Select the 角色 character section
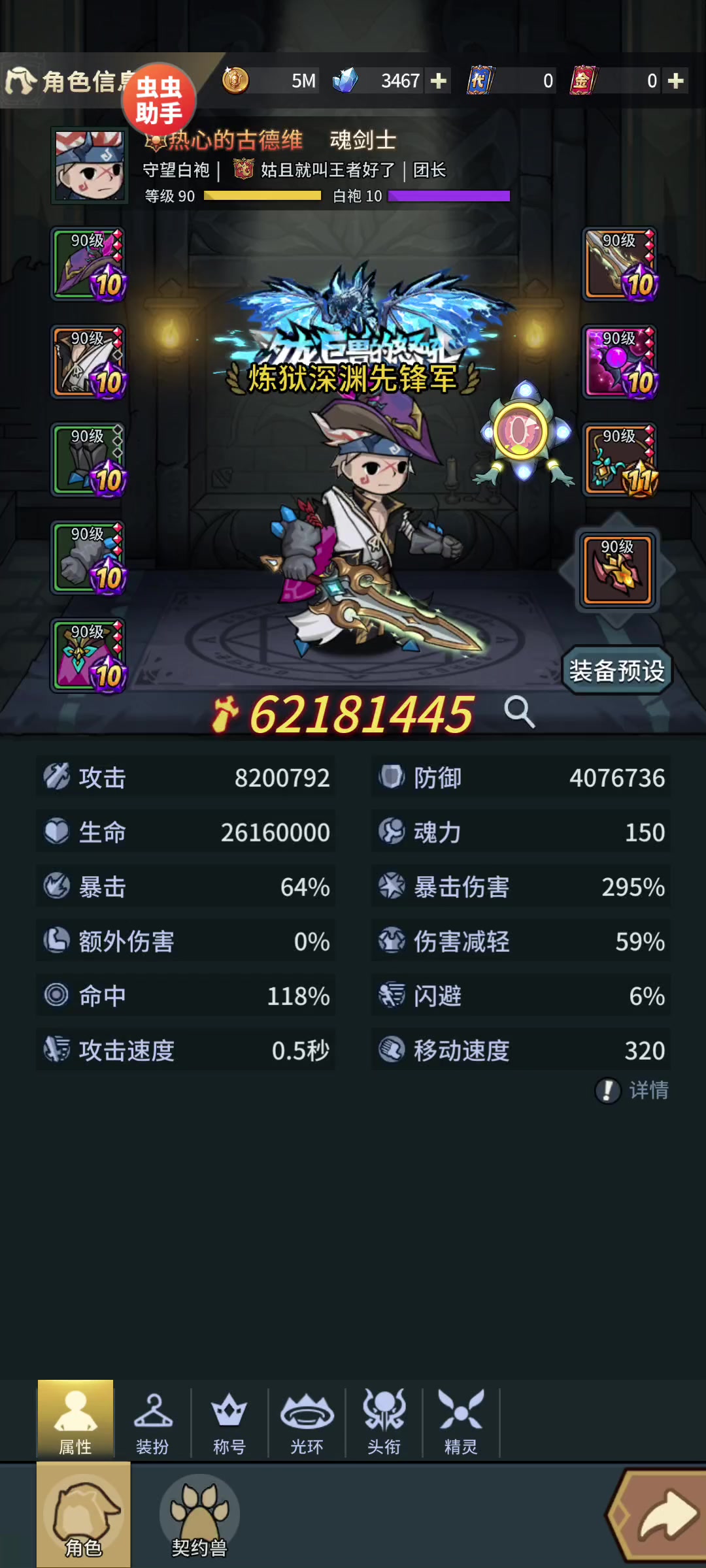Viewport: 706px width, 1568px height. click(x=84, y=1516)
